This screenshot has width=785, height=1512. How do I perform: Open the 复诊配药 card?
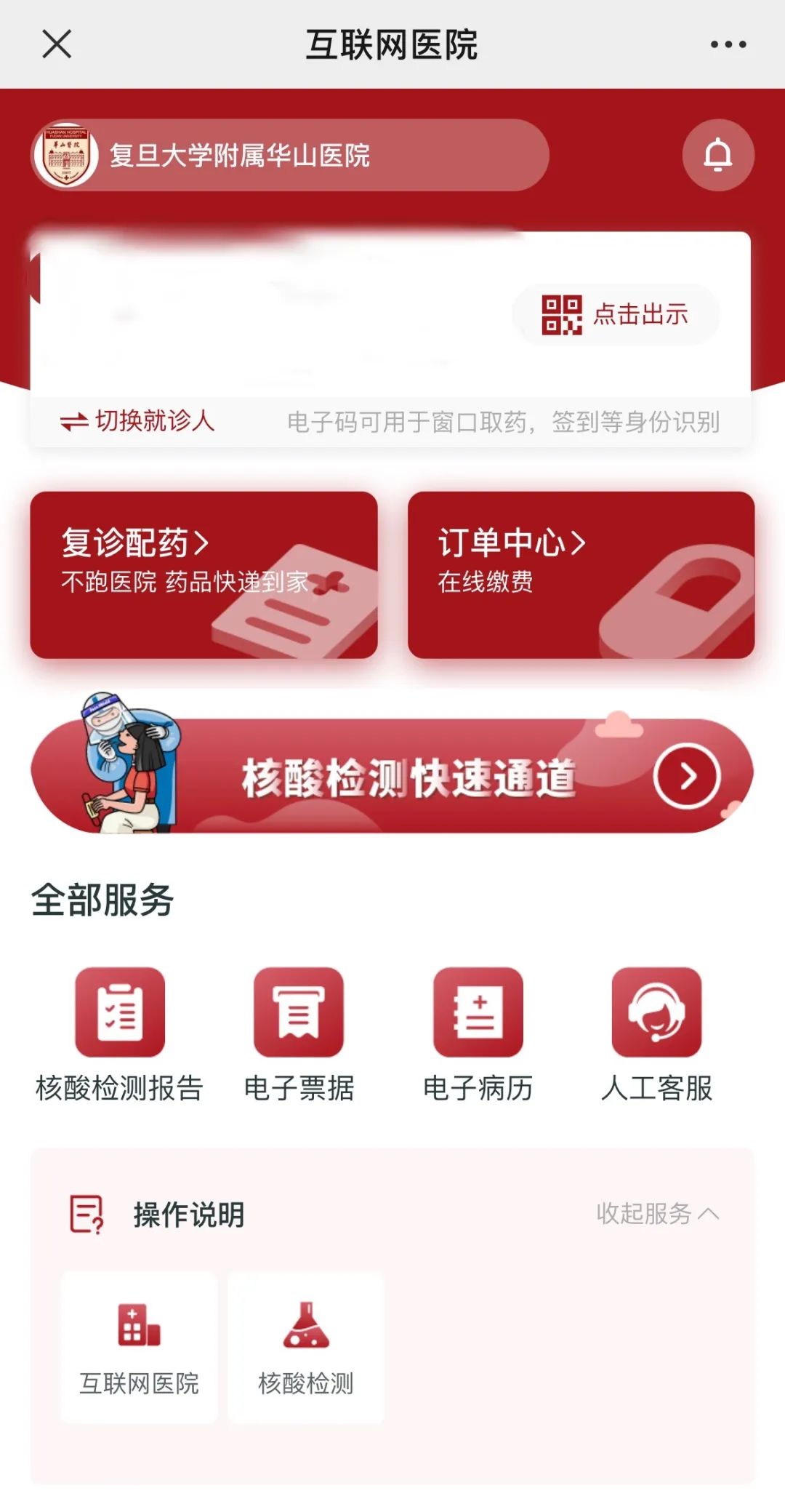[204, 575]
